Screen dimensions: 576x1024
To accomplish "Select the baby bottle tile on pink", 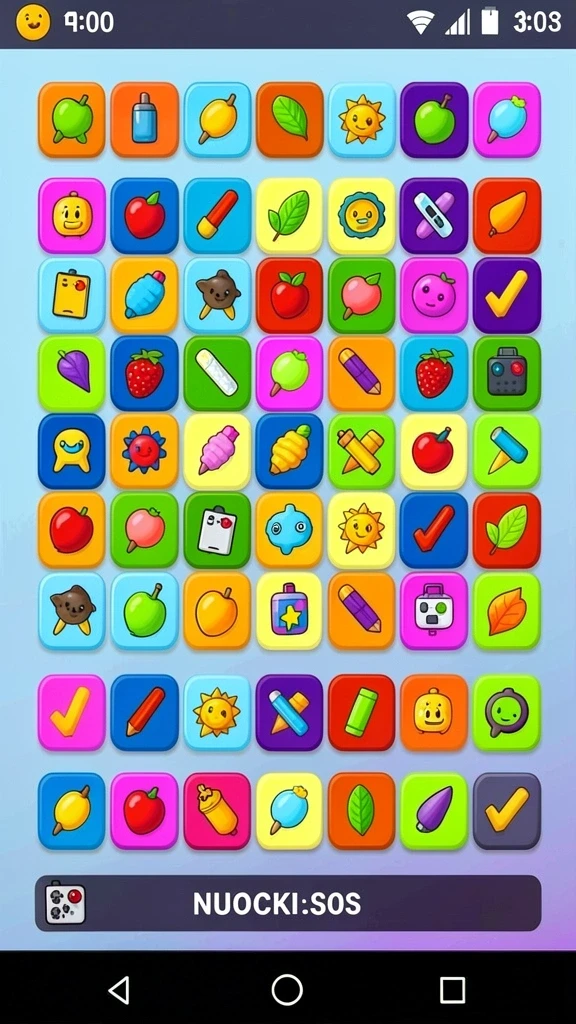I will (x=217, y=811).
